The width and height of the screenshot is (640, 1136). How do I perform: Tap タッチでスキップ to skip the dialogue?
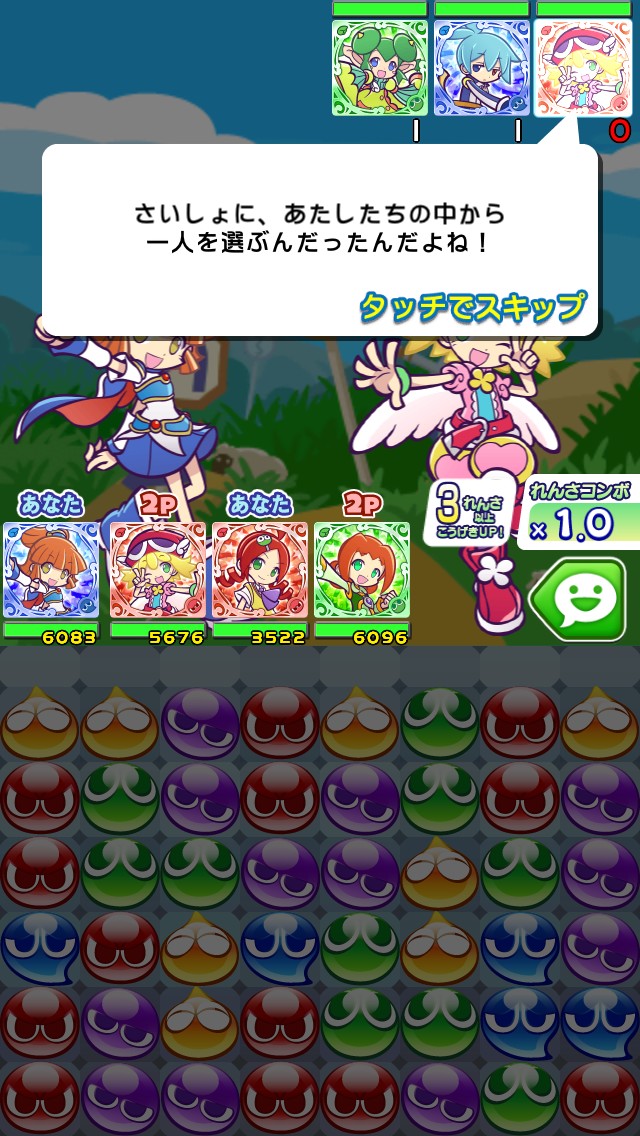click(x=472, y=307)
